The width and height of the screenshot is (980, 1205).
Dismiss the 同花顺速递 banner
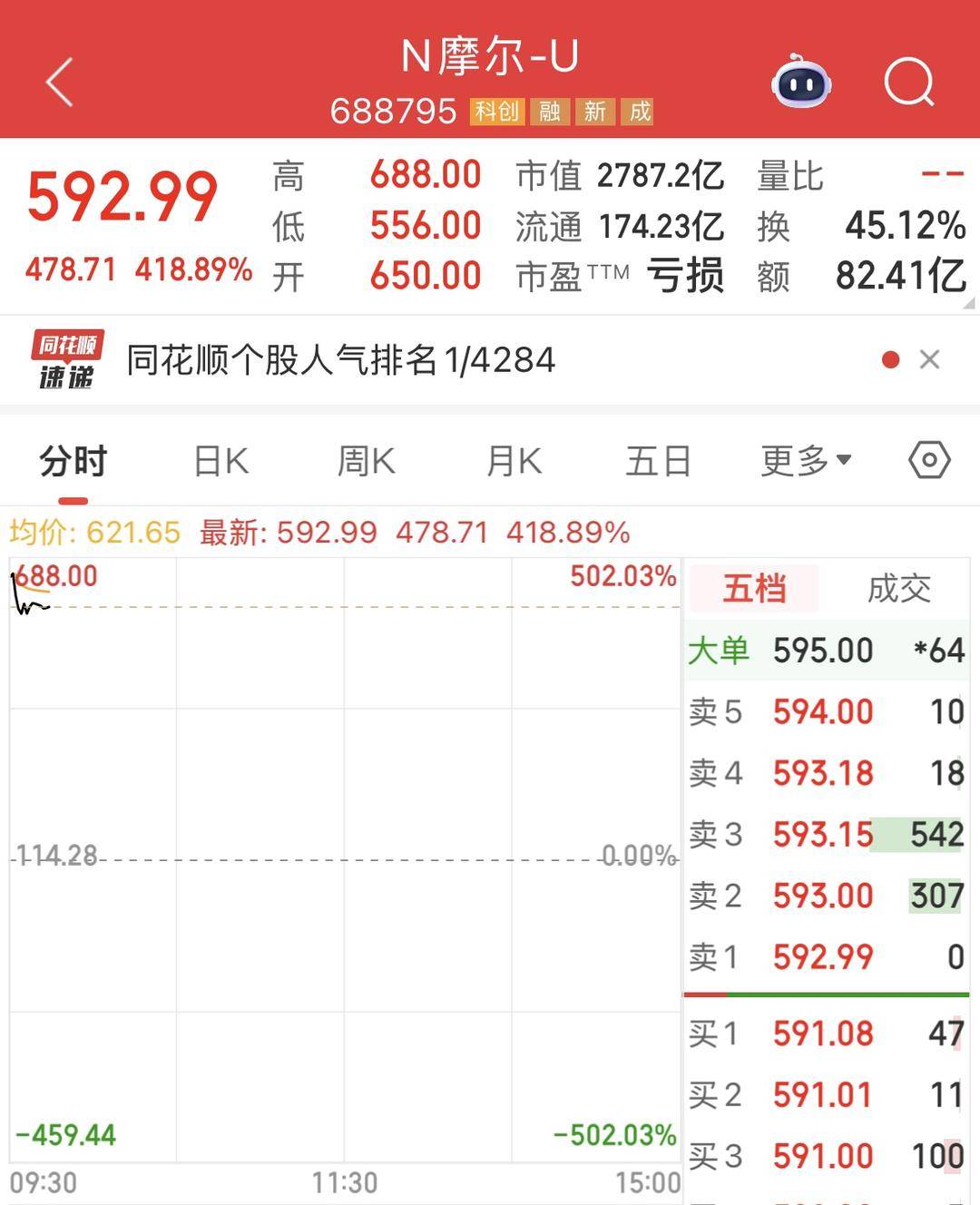click(x=929, y=360)
